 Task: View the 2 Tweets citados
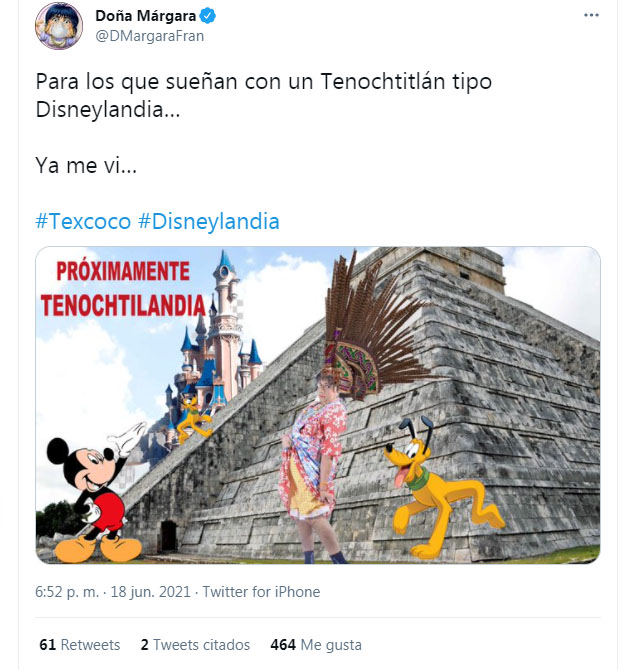pyautogui.click(x=195, y=645)
